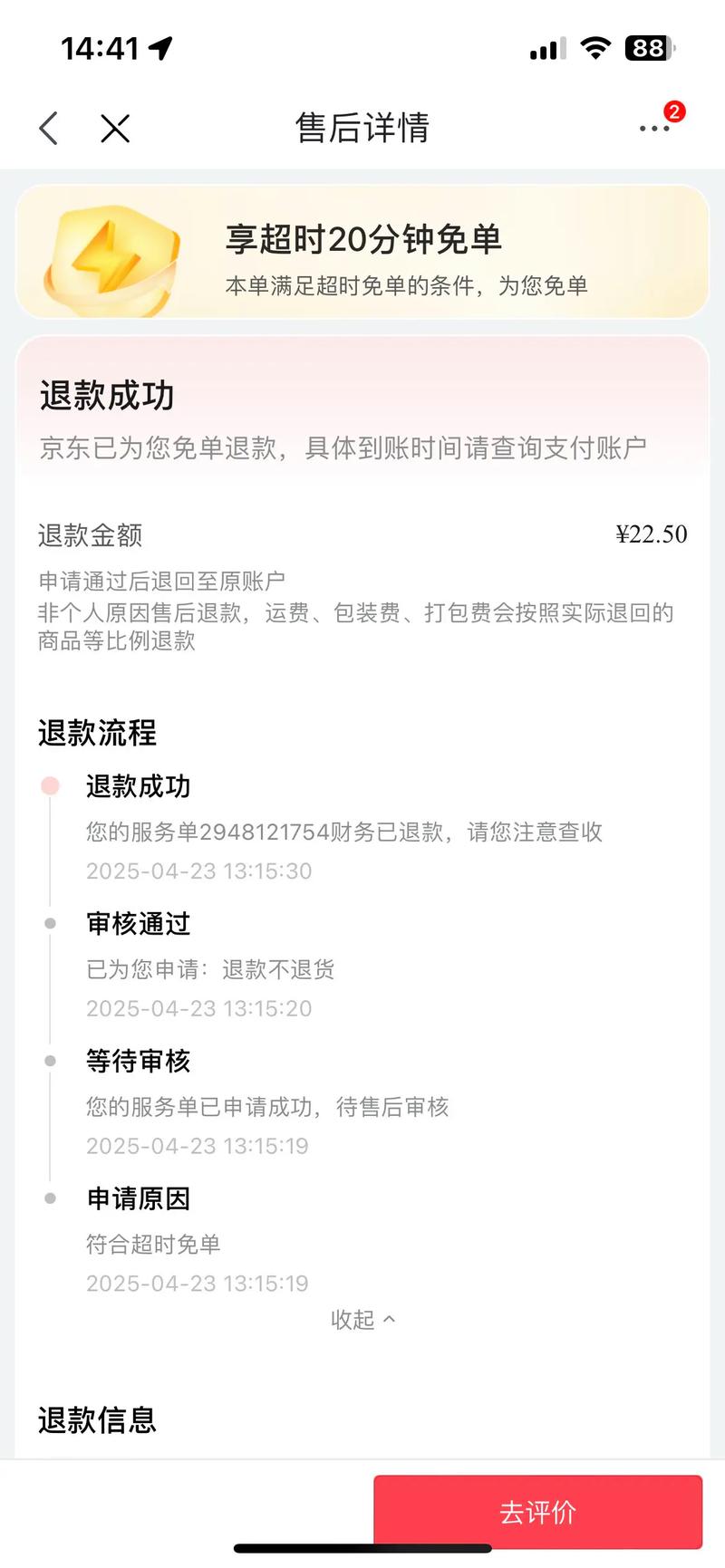Open the three-dot more options menu
This screenshot has height=1568, width=725.
pyautogui.click(x=653, y=130)
